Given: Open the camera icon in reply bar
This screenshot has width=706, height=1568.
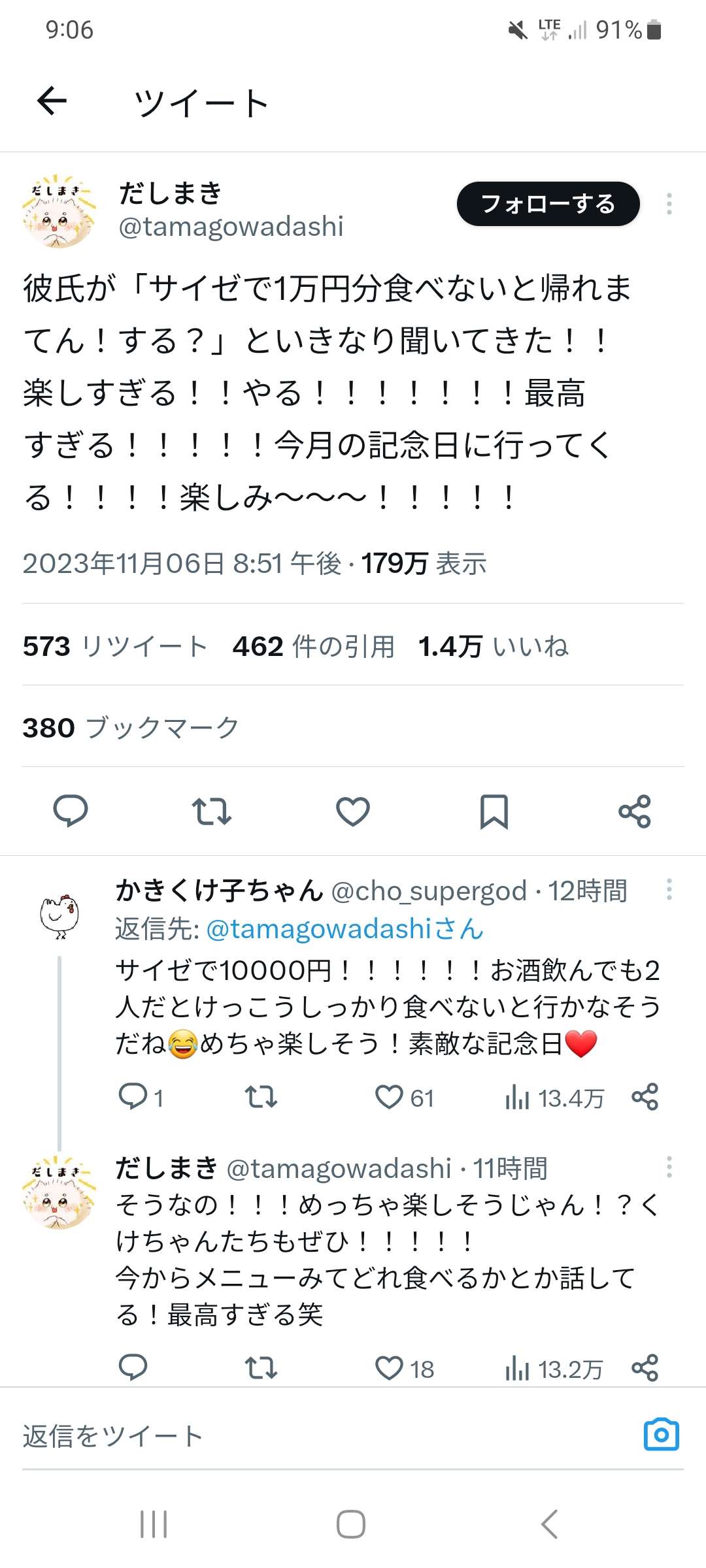Looking at the screenshot, I should pyautogui.click(x=662, y=1435).
